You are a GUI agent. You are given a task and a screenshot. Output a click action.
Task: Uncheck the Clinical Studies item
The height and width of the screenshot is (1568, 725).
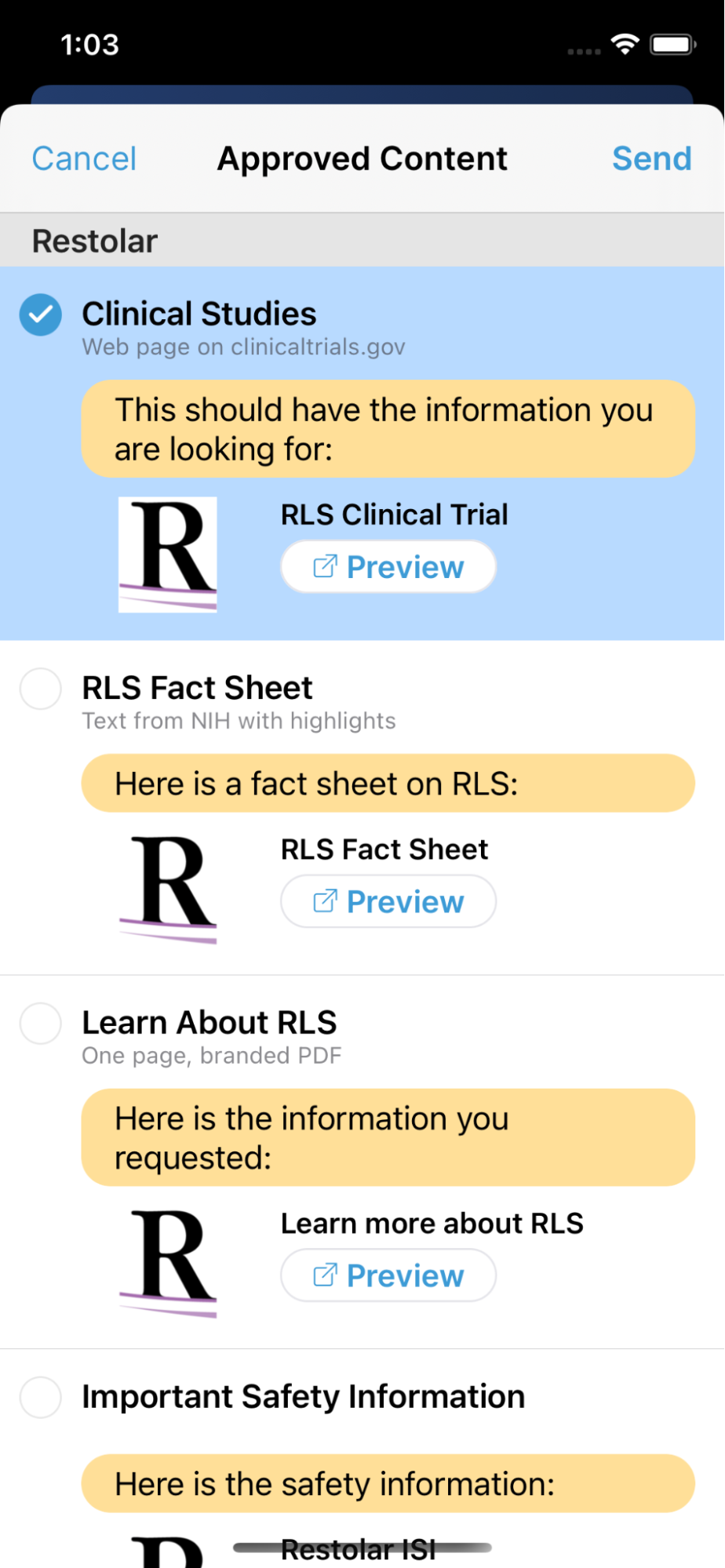tap(41, 315)
